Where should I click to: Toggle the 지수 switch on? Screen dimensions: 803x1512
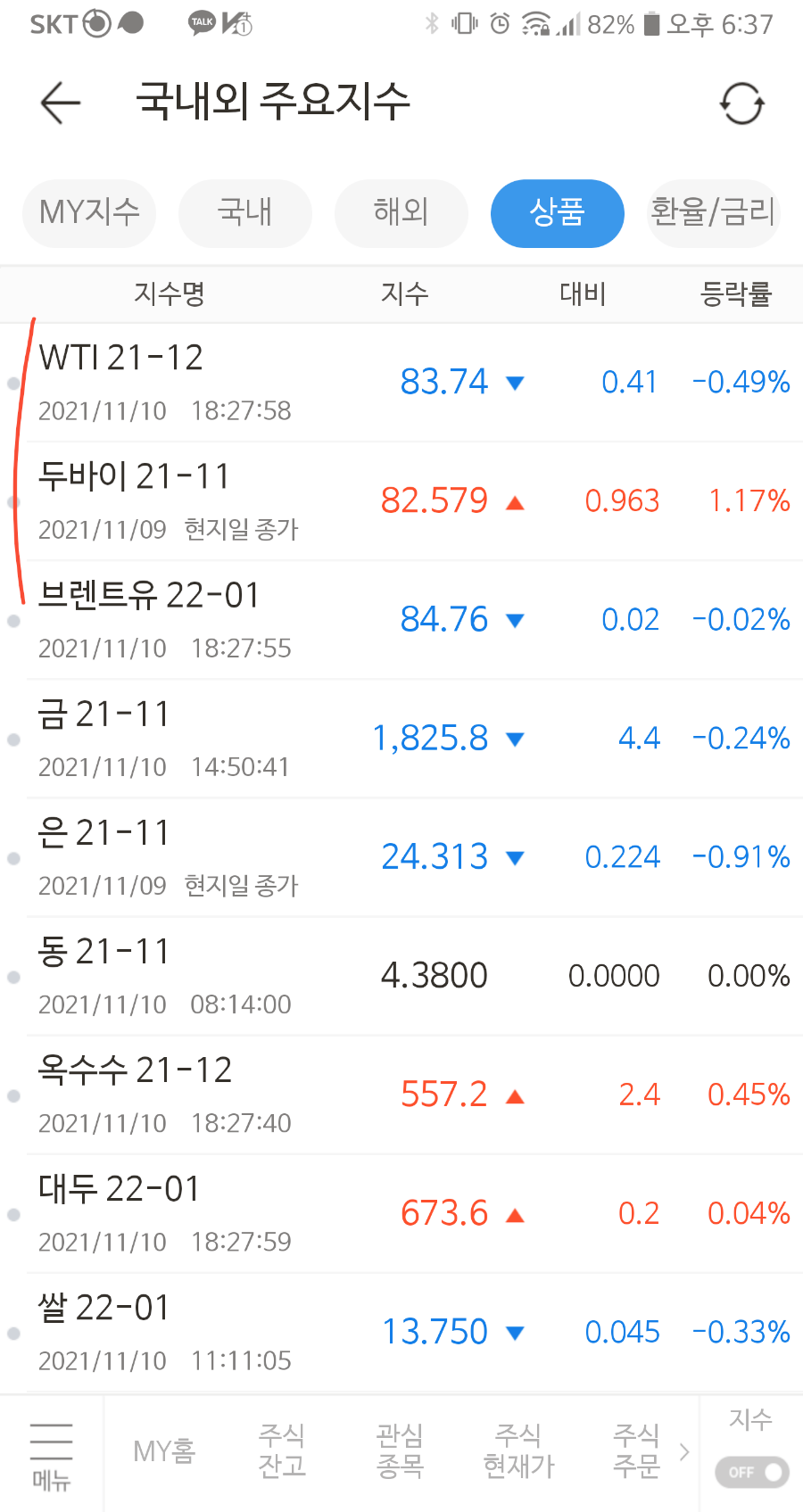coord(752,1472)
